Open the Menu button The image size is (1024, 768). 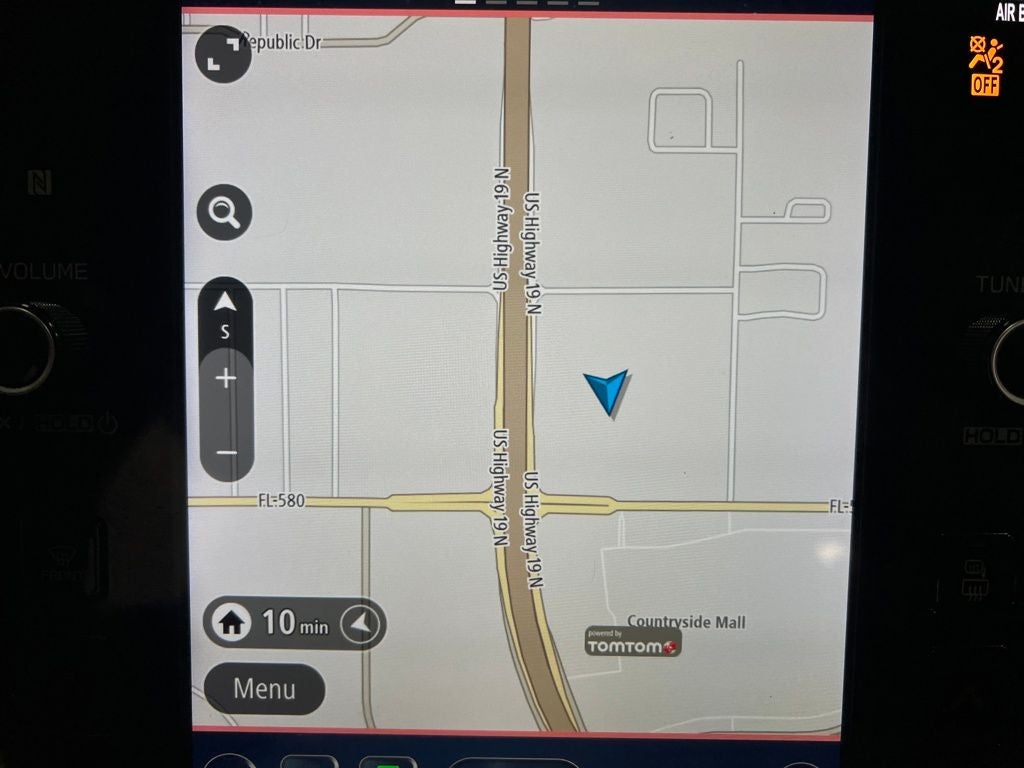pos(264,689)
